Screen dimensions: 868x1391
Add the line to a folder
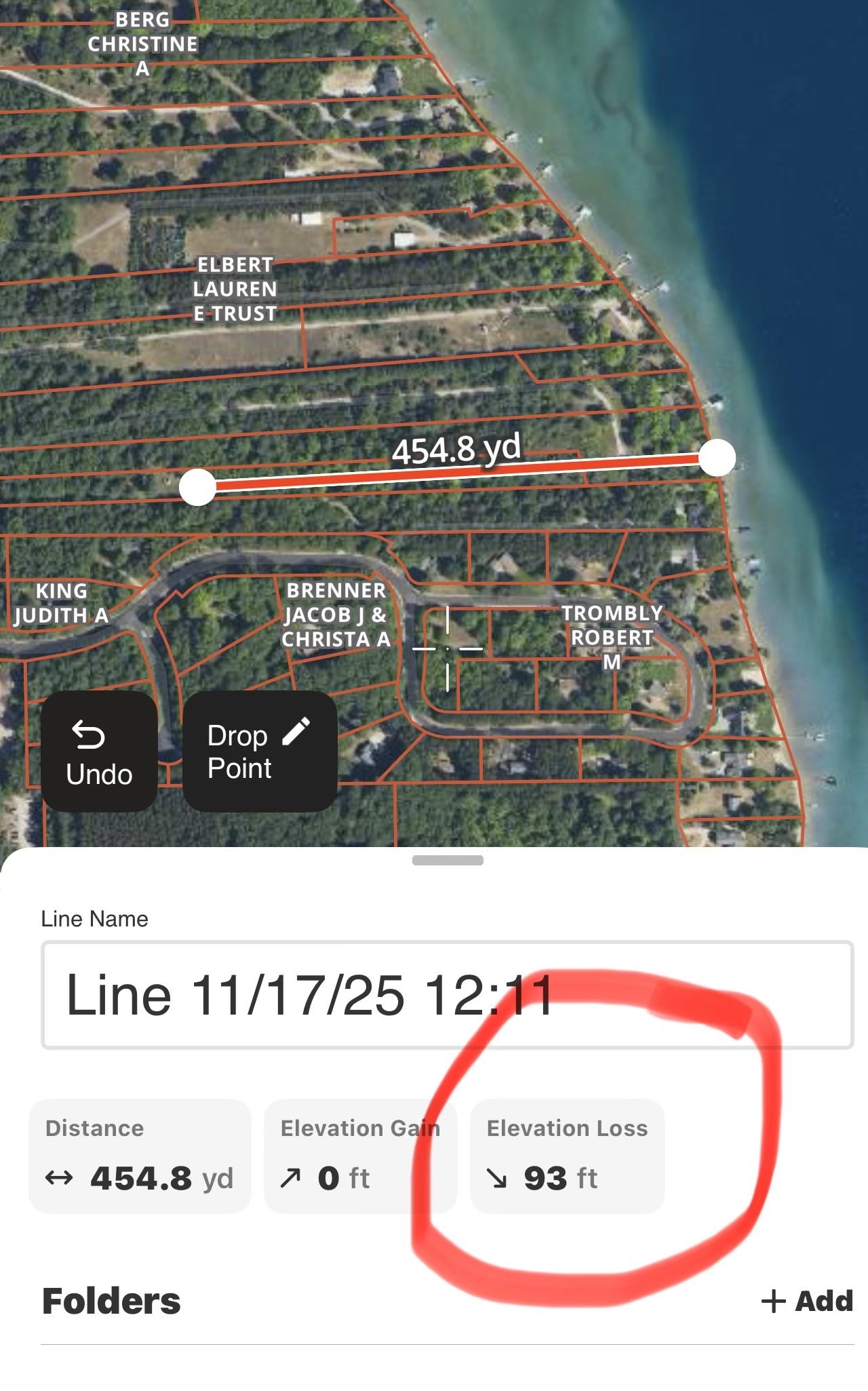tap(807, 1301)
